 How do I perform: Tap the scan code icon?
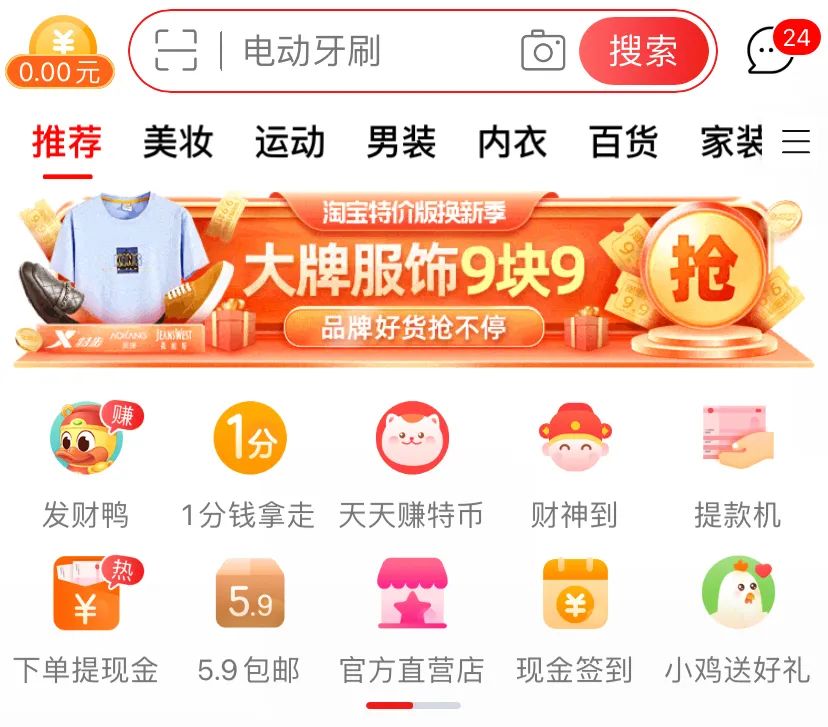177,50
